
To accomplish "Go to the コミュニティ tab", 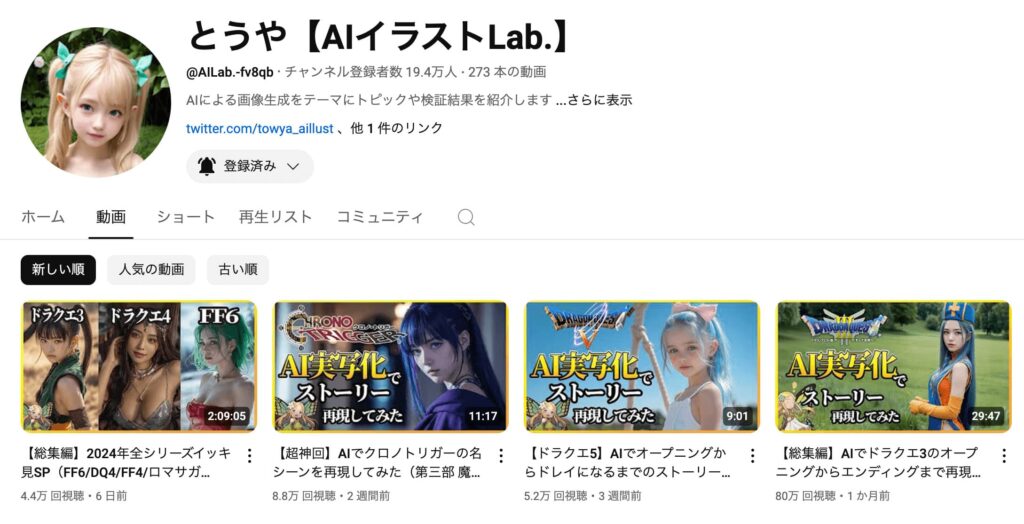I will point(379,217).
